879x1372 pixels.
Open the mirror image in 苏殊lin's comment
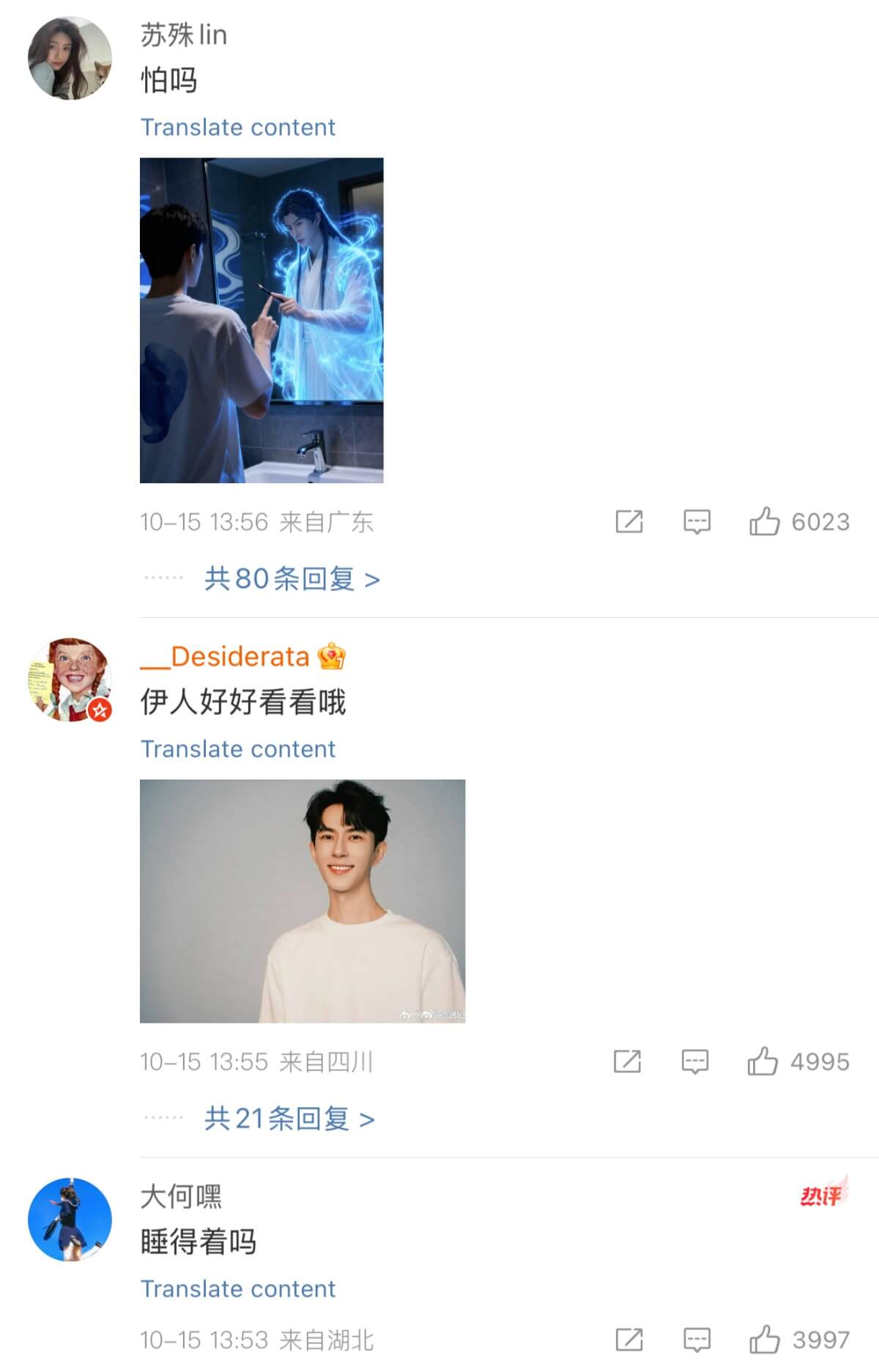click(262, 320)
